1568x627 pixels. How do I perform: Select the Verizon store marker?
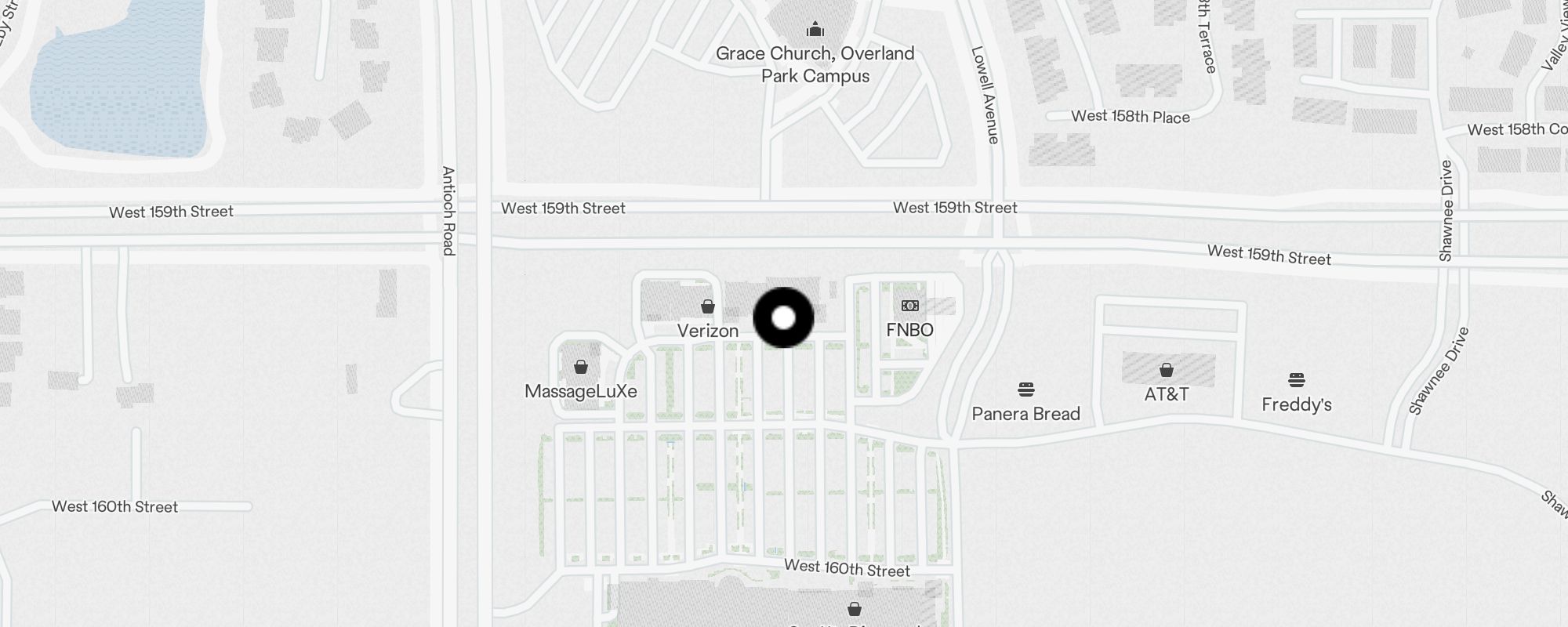tap(708, 306)
